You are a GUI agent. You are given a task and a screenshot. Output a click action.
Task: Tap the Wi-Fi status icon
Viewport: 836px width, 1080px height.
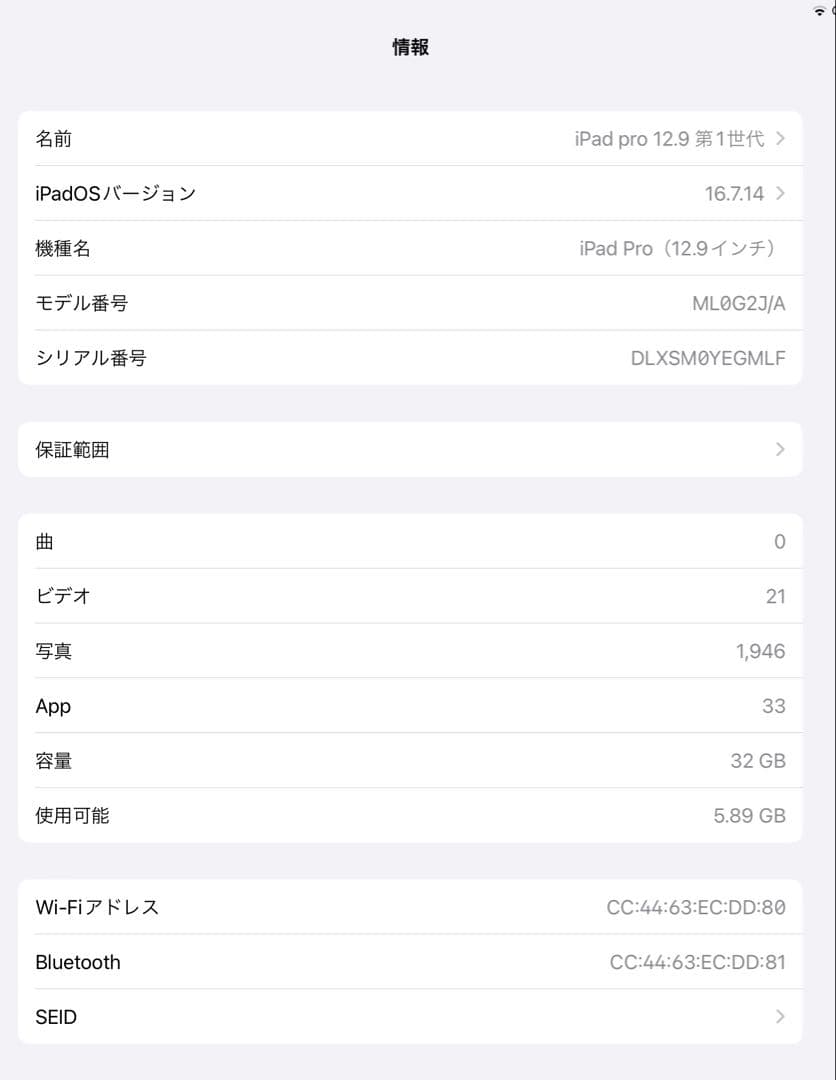[821, 11]
